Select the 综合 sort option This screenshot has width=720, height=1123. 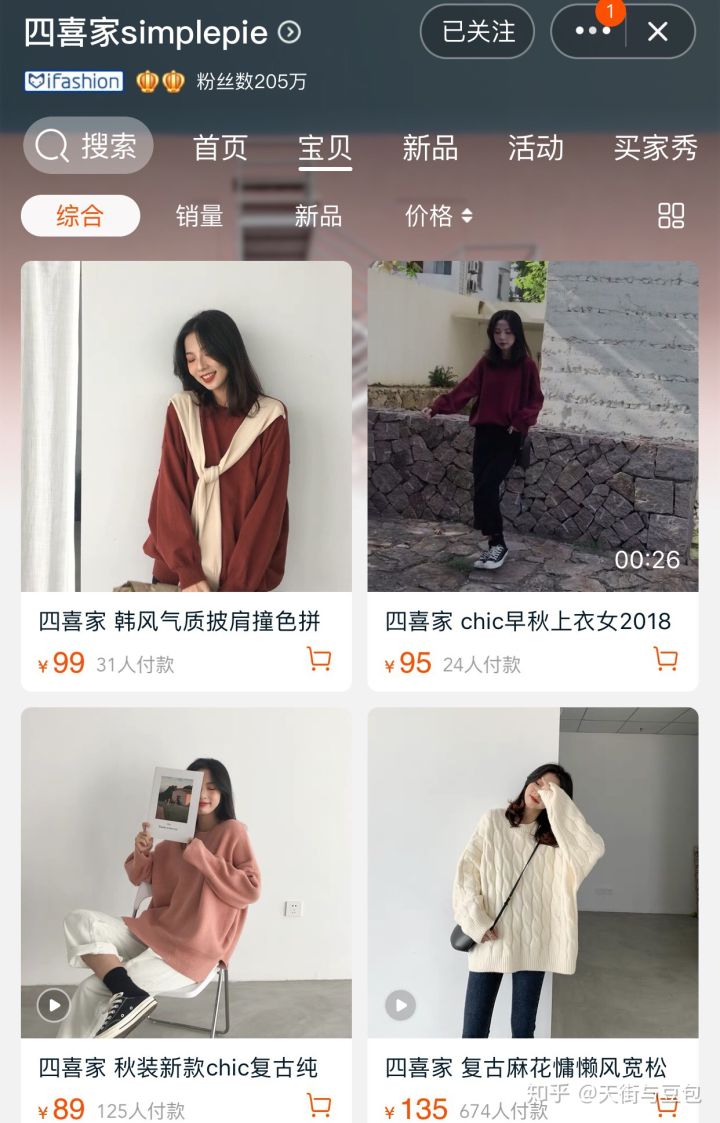(x=80, y=216)
